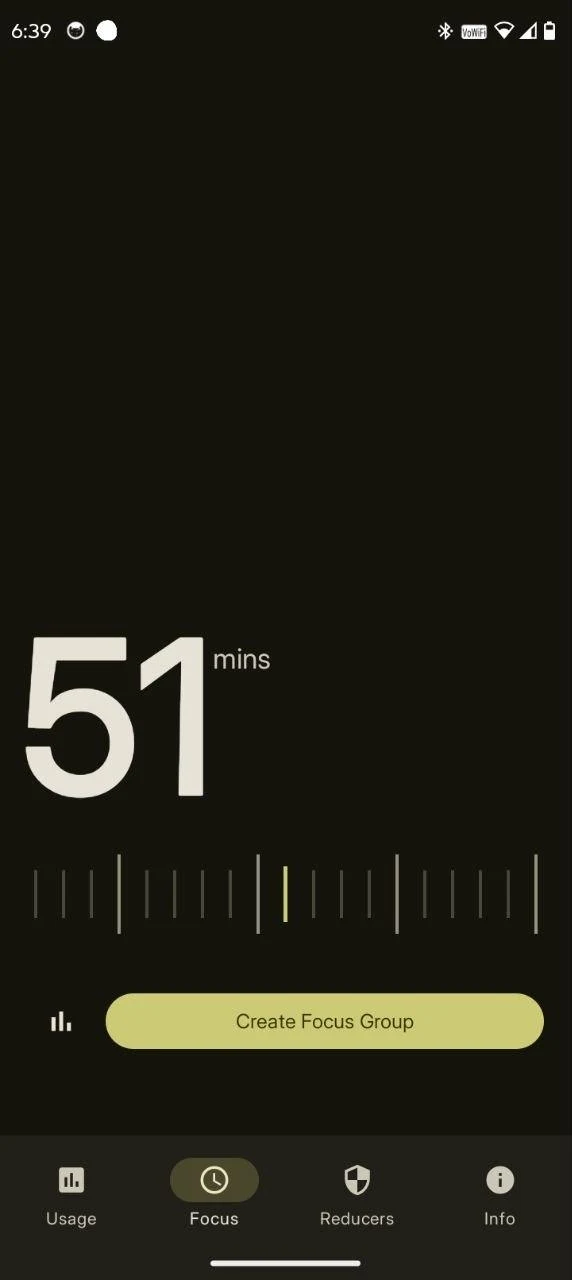Tap the Create Focus Group button

[324, 1021]
